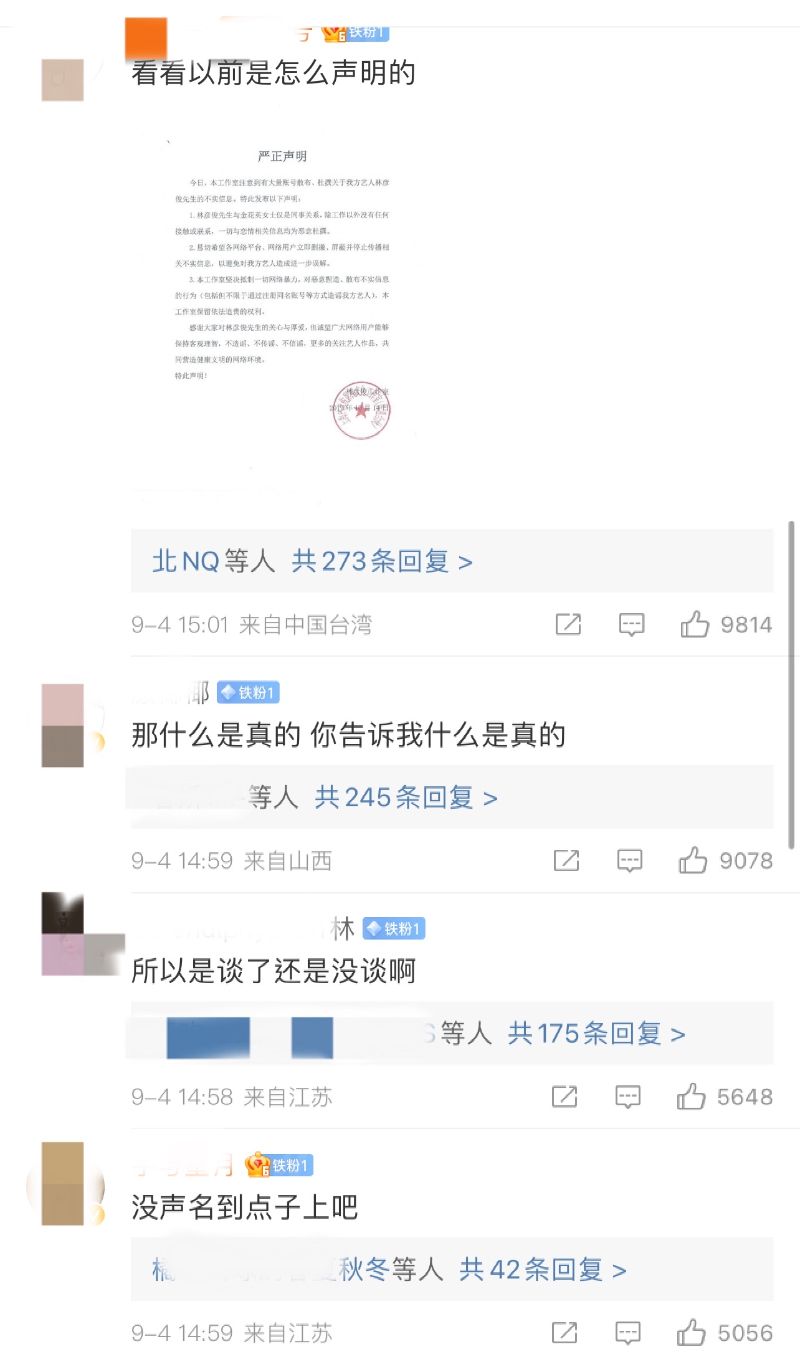
Task: Reply to the comment with 9814 likes
Action: point(631,625)
